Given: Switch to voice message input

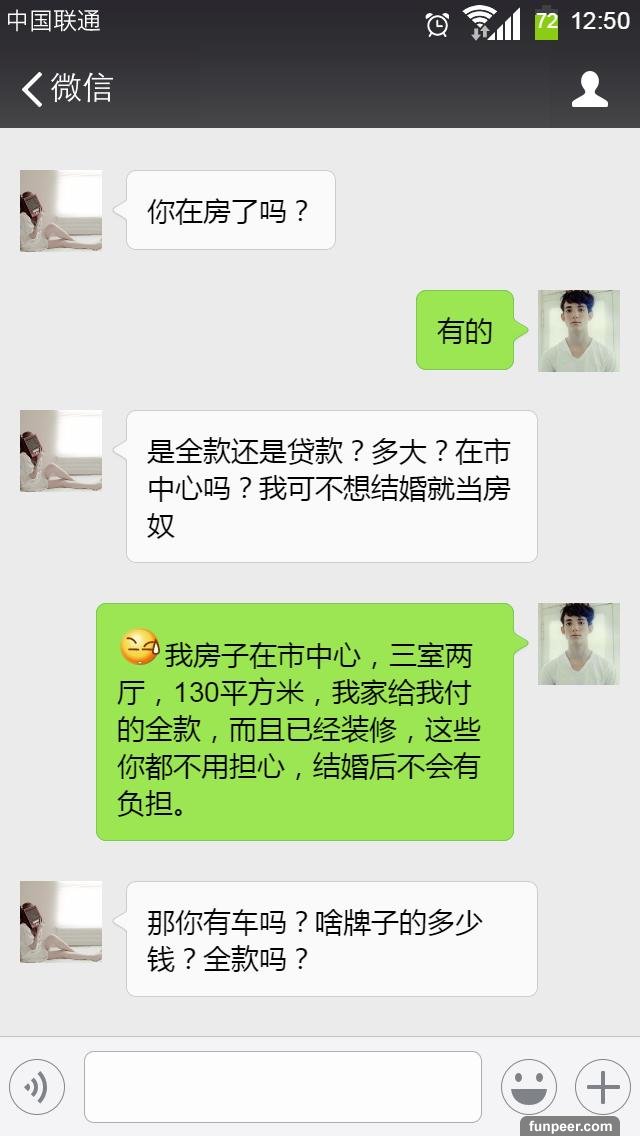Looking at the screenshot, I should coord(37,1087).
